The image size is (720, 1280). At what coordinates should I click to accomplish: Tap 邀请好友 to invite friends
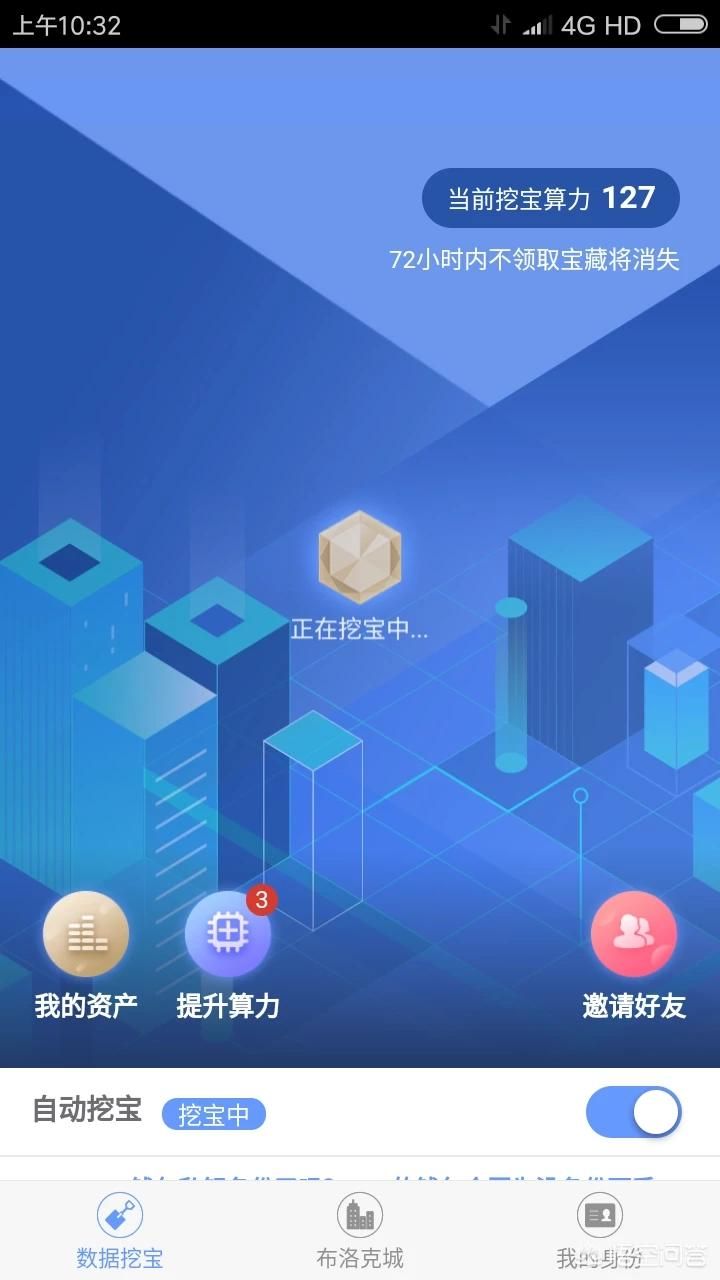634,935
